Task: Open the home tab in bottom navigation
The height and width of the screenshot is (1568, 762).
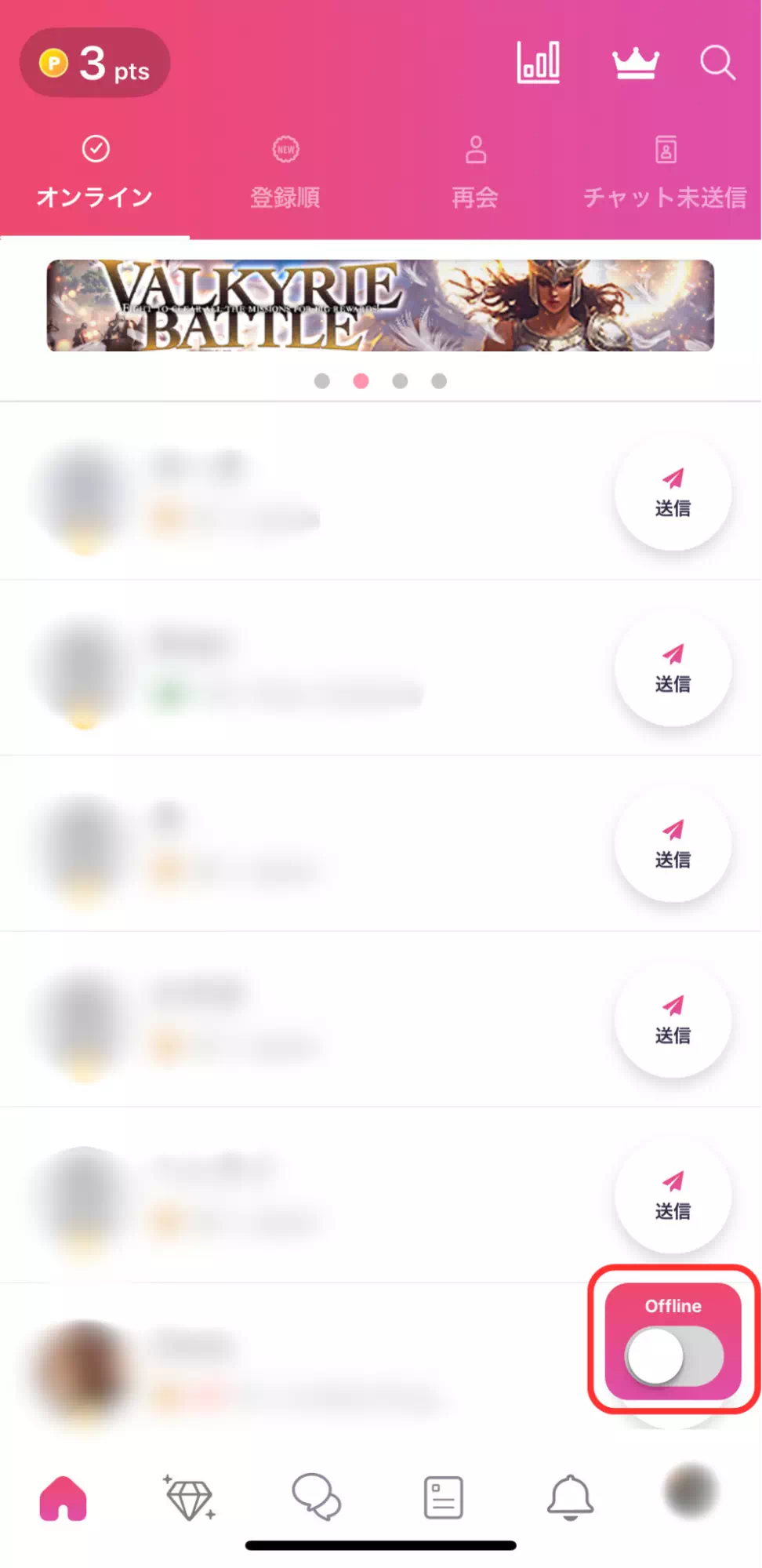Action: 63,1497
